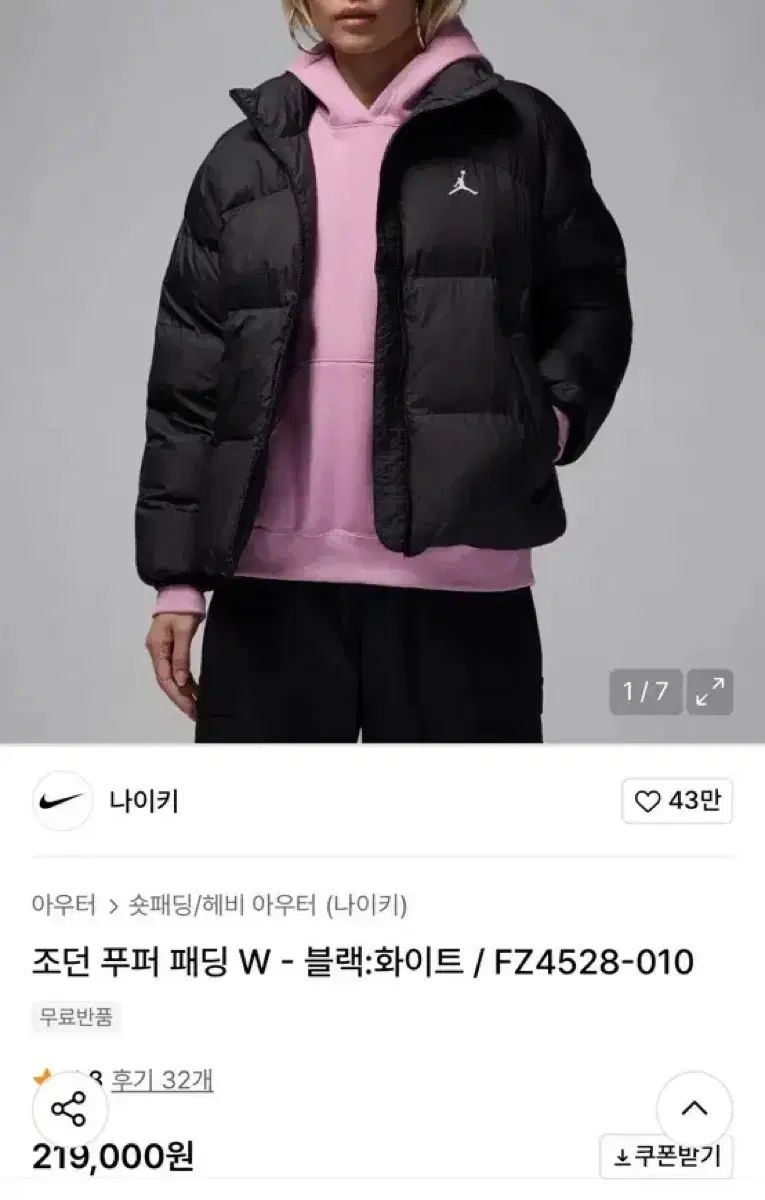Jump back to top of page
Screen dimensions: 765x1200
point(694,1109)
